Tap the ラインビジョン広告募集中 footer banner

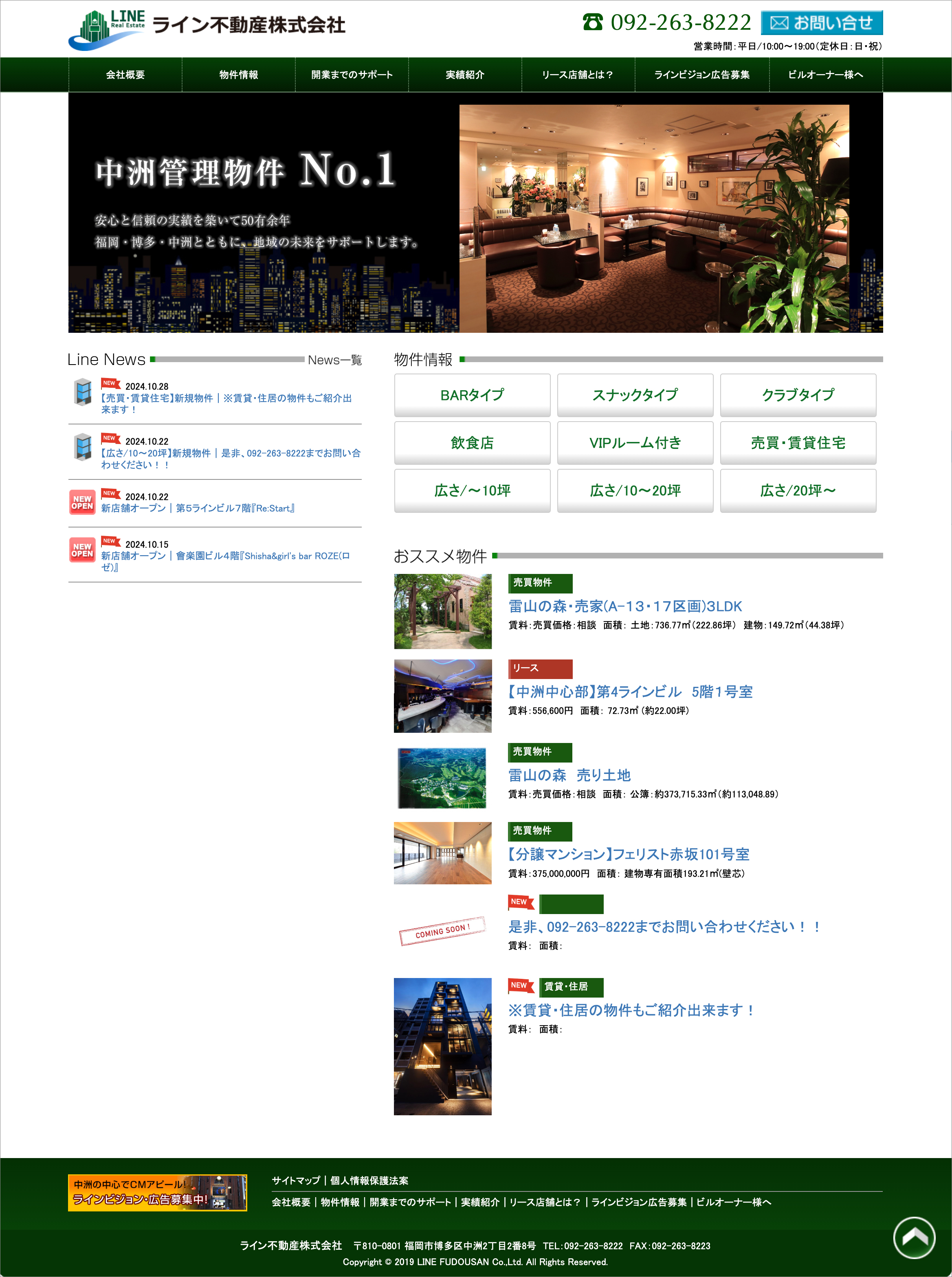pos(157,1192)
